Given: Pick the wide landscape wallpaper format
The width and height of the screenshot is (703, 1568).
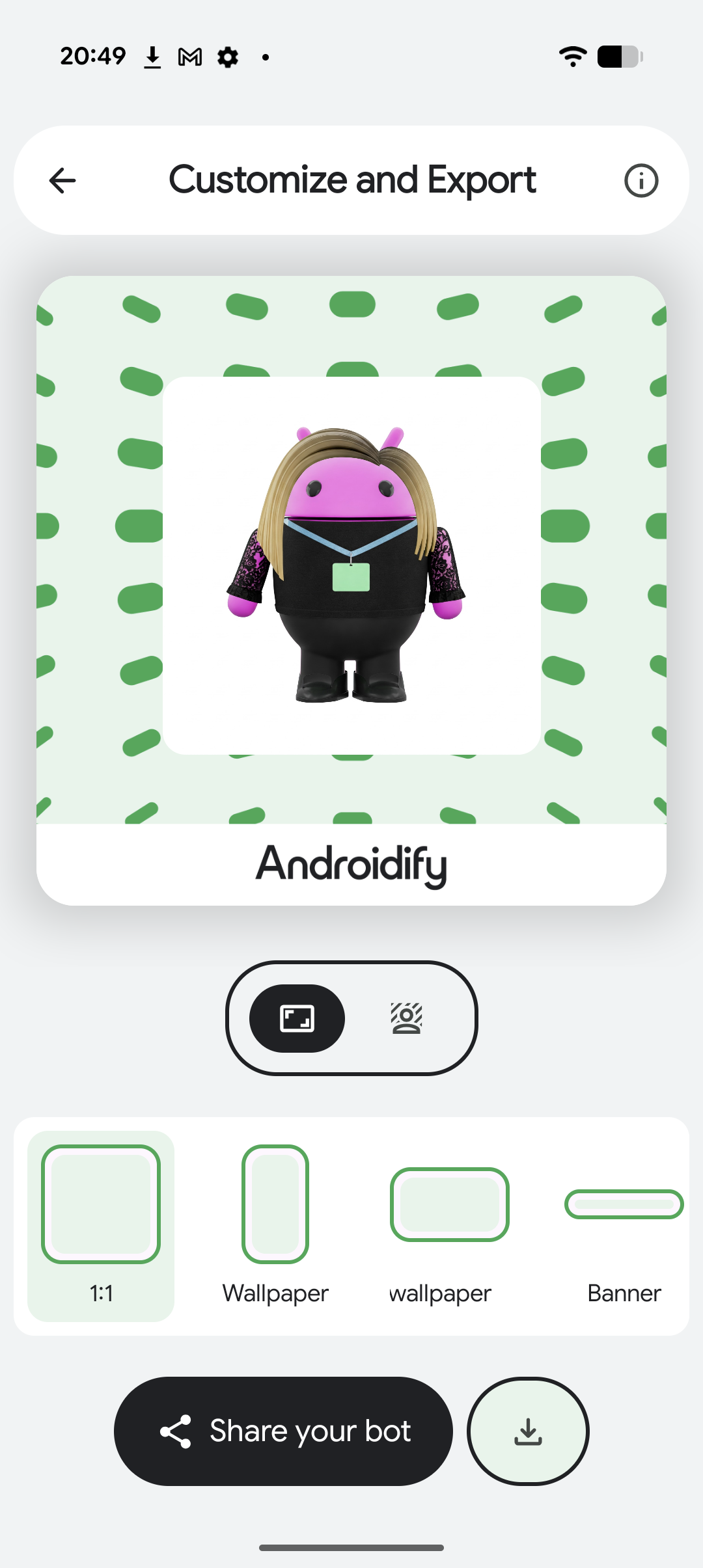Looking at the screenshot, I should (449, 1226).
